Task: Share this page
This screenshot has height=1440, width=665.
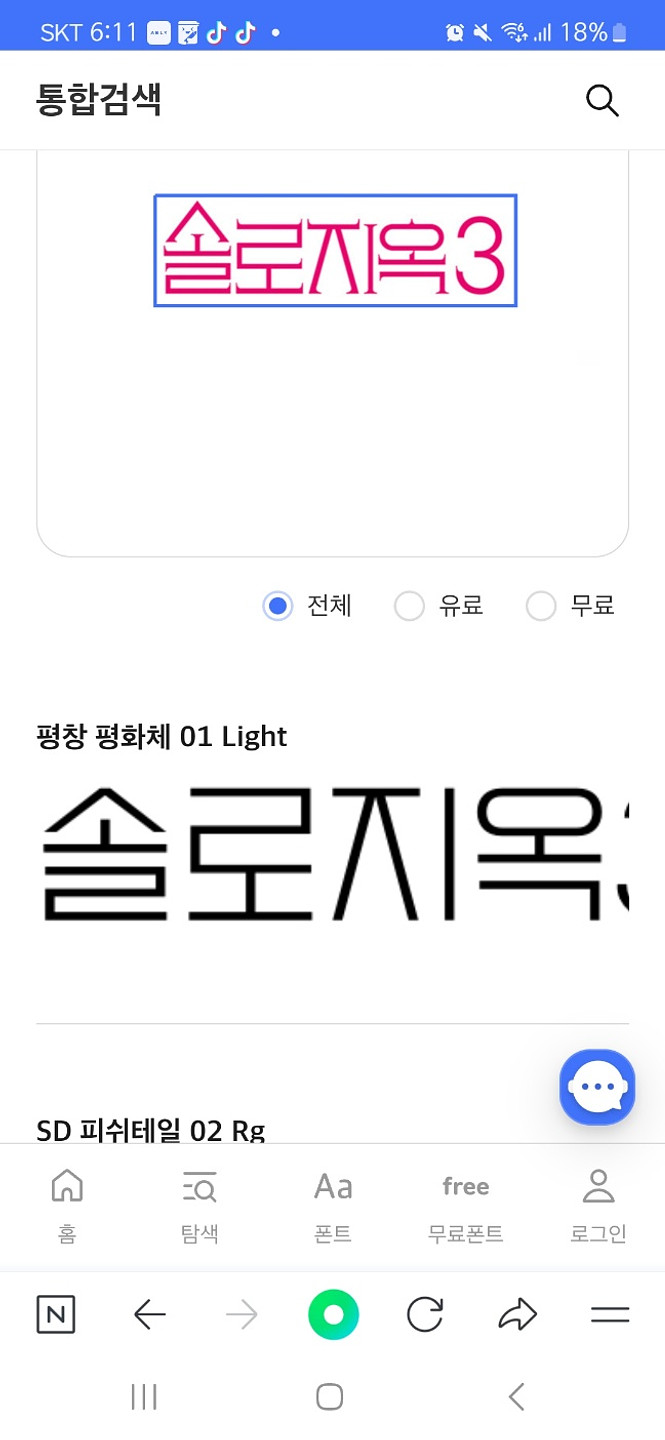Action: (x=517, y=1315)
